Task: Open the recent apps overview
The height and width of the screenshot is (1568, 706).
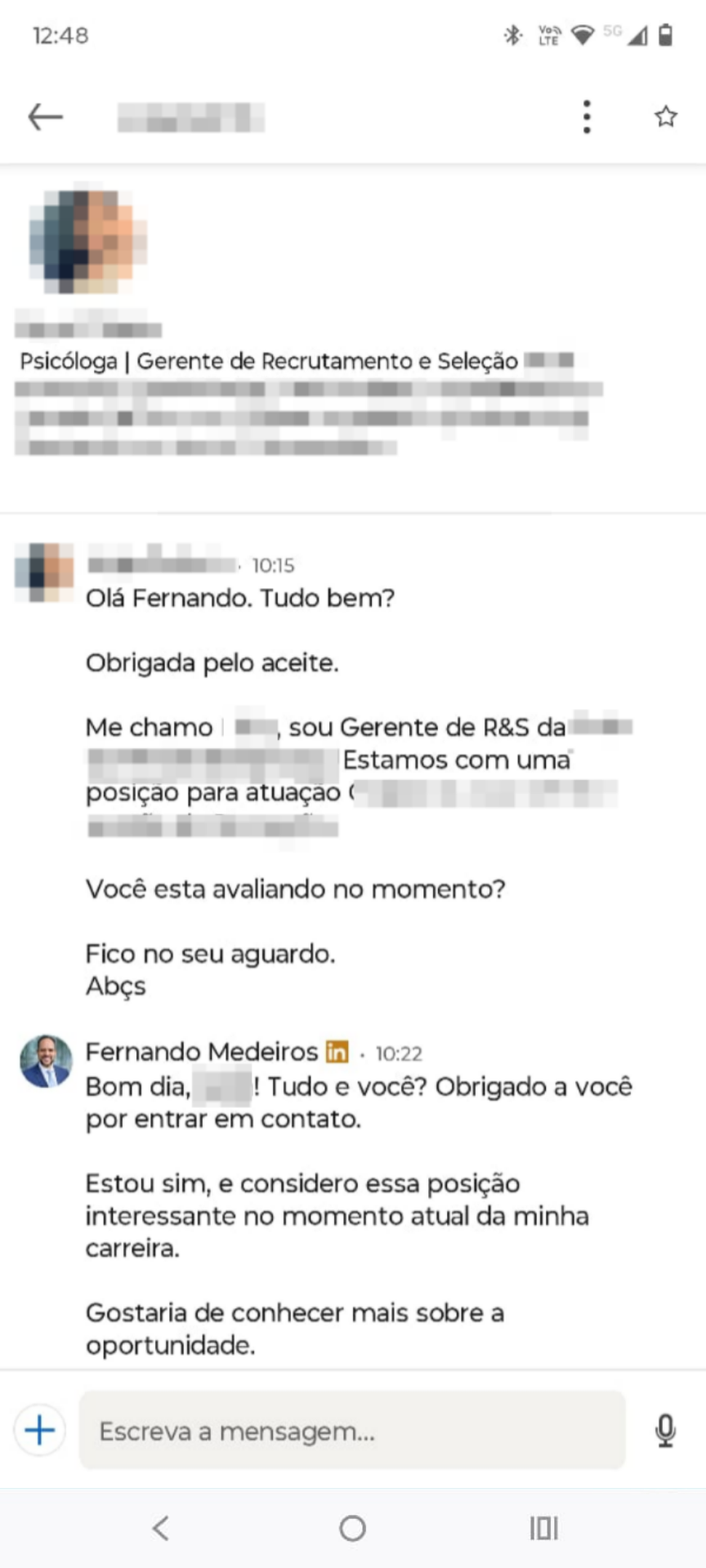Action: click(x=543, y=1528)
